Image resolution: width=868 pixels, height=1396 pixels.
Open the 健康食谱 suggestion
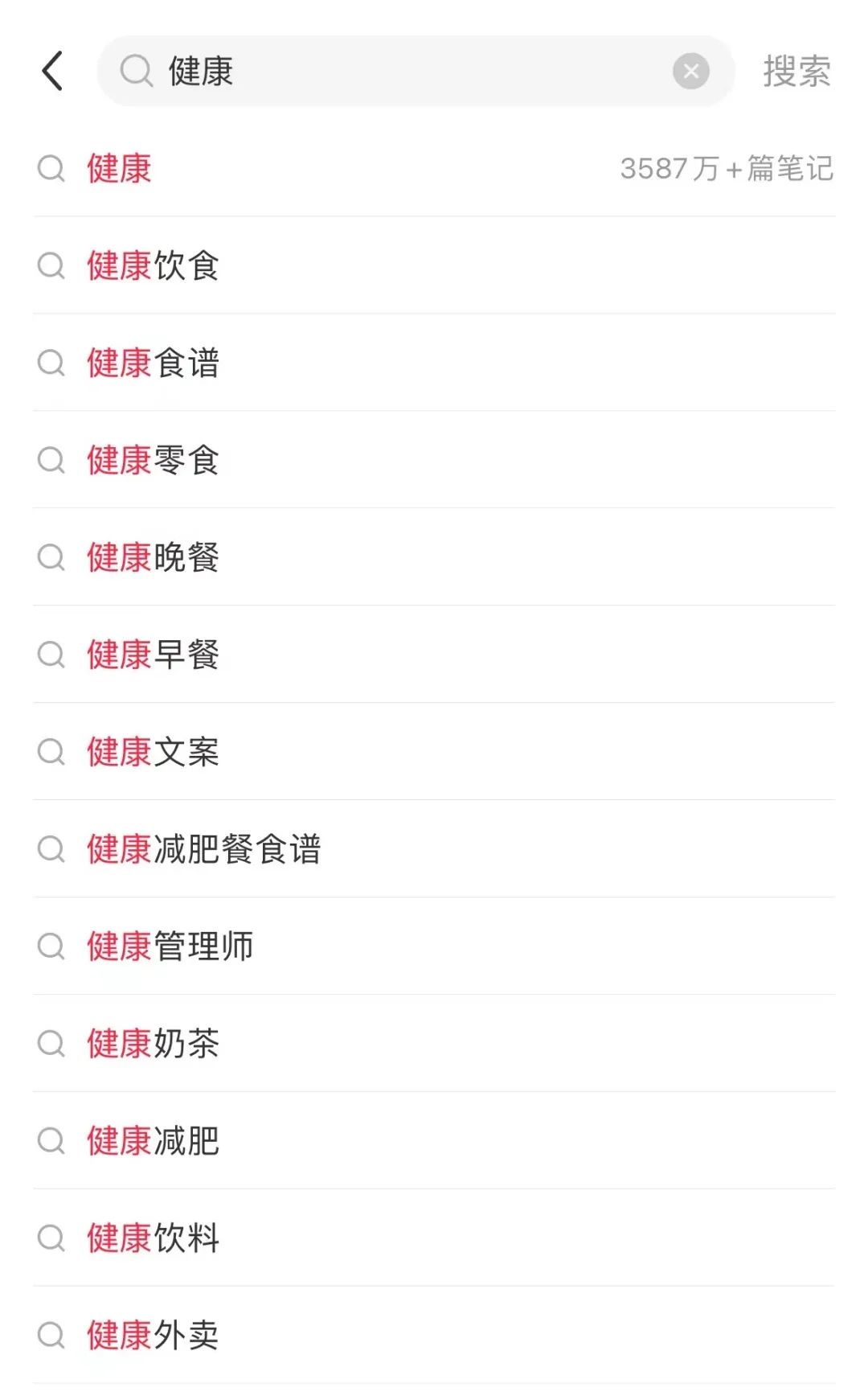[153, 363]
